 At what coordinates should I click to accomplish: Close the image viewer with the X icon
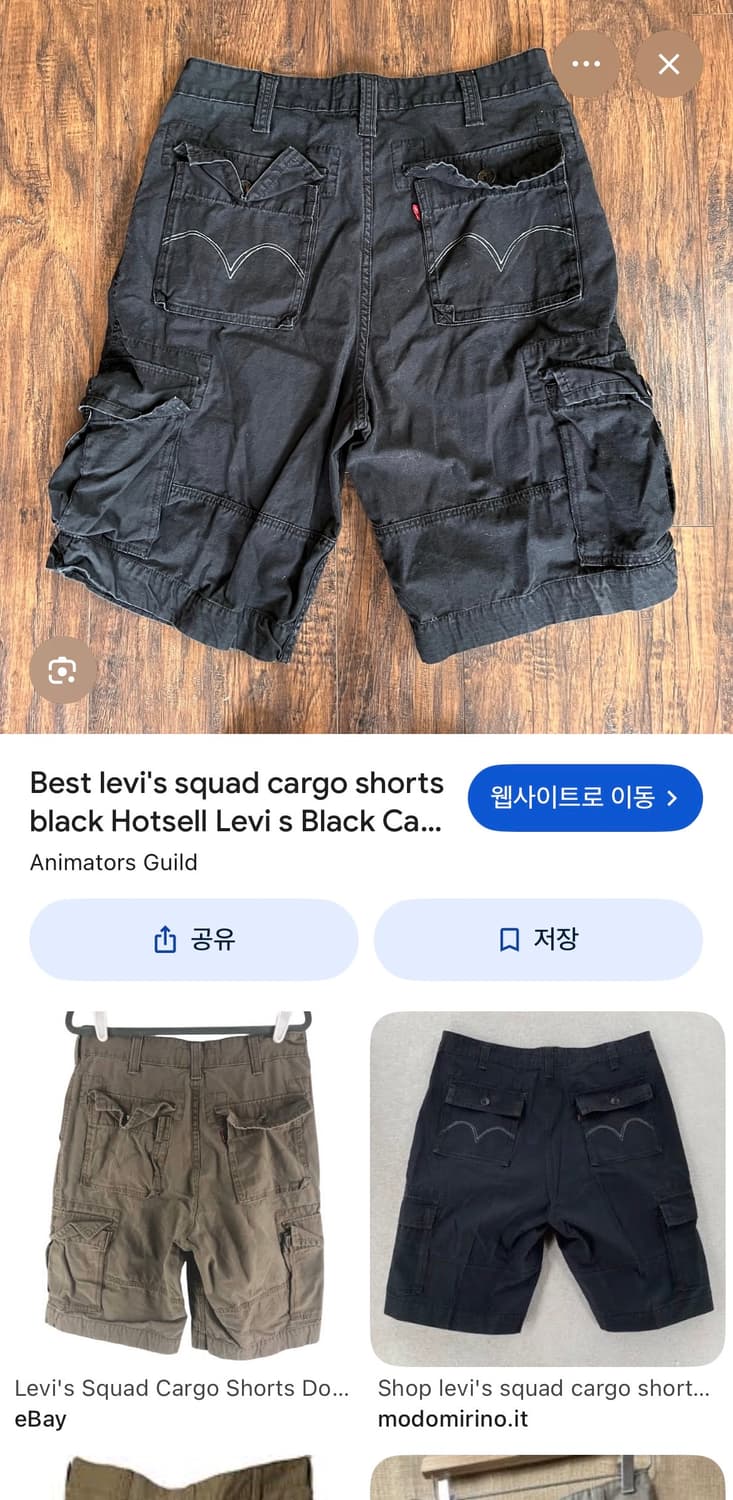click(x=668, y=63)
